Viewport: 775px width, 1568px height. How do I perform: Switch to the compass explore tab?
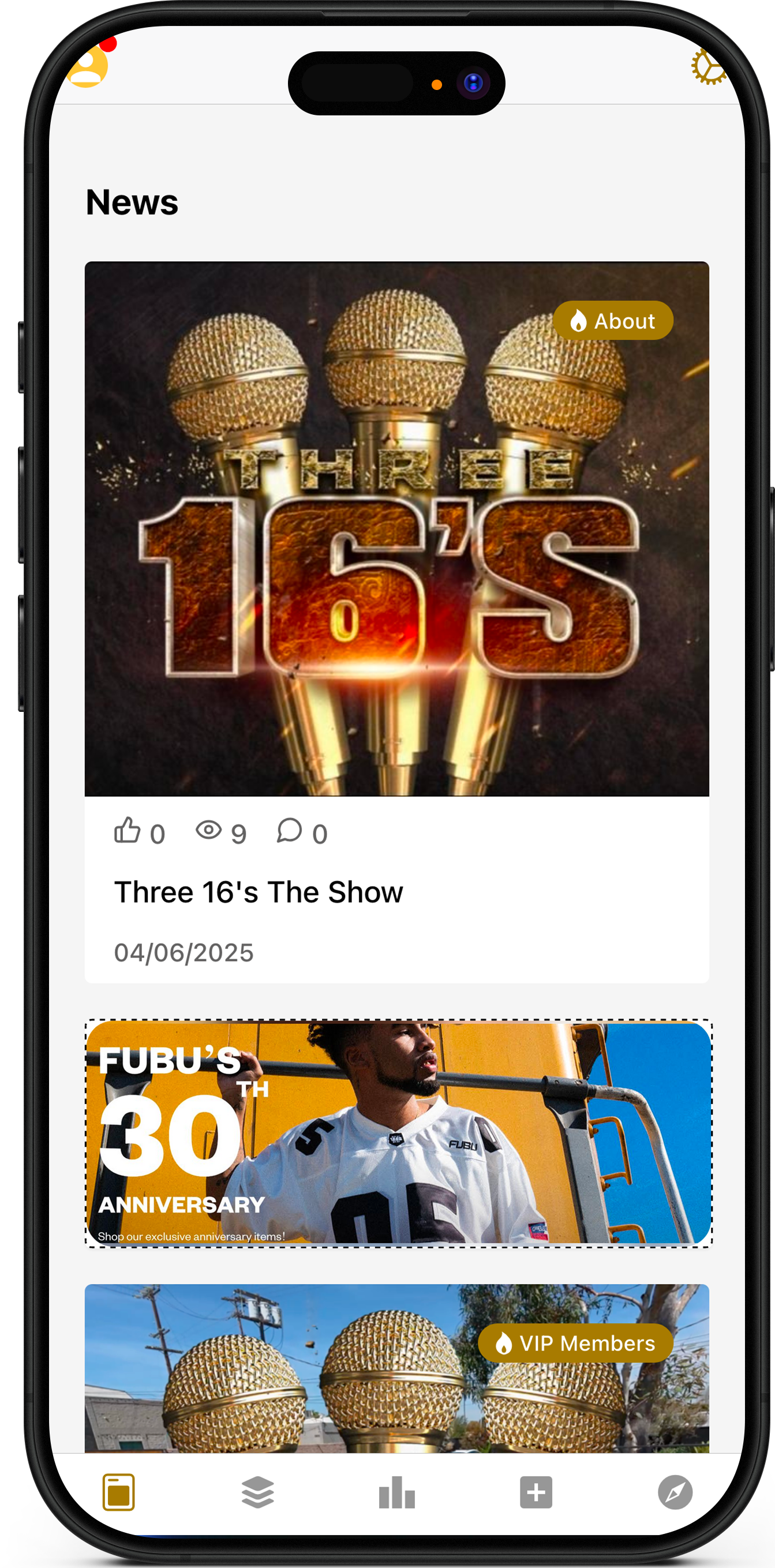coord(675,1492)
